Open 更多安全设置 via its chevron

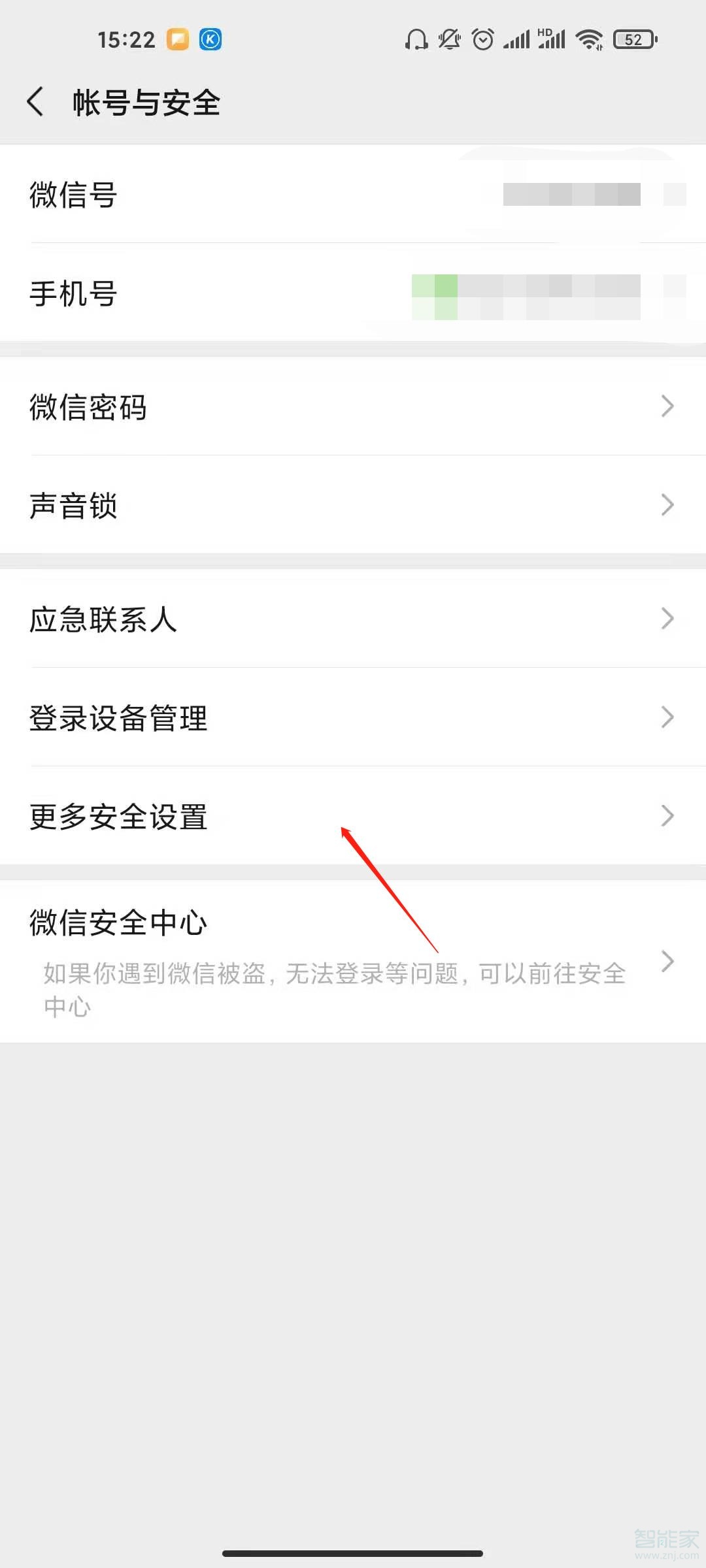point(667,815)
